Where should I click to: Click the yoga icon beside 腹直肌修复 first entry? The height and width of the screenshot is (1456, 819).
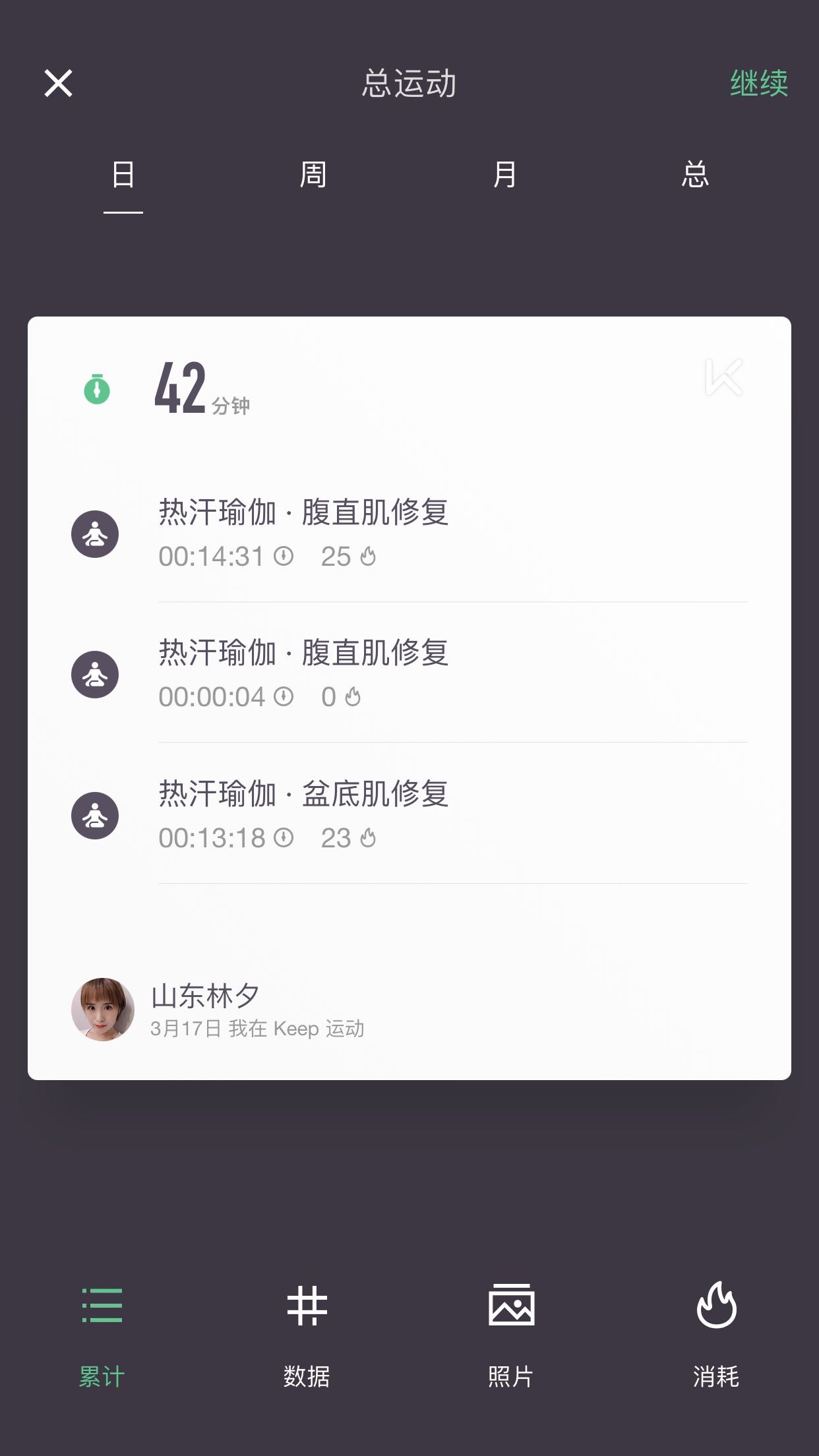(x=96, y=534)
